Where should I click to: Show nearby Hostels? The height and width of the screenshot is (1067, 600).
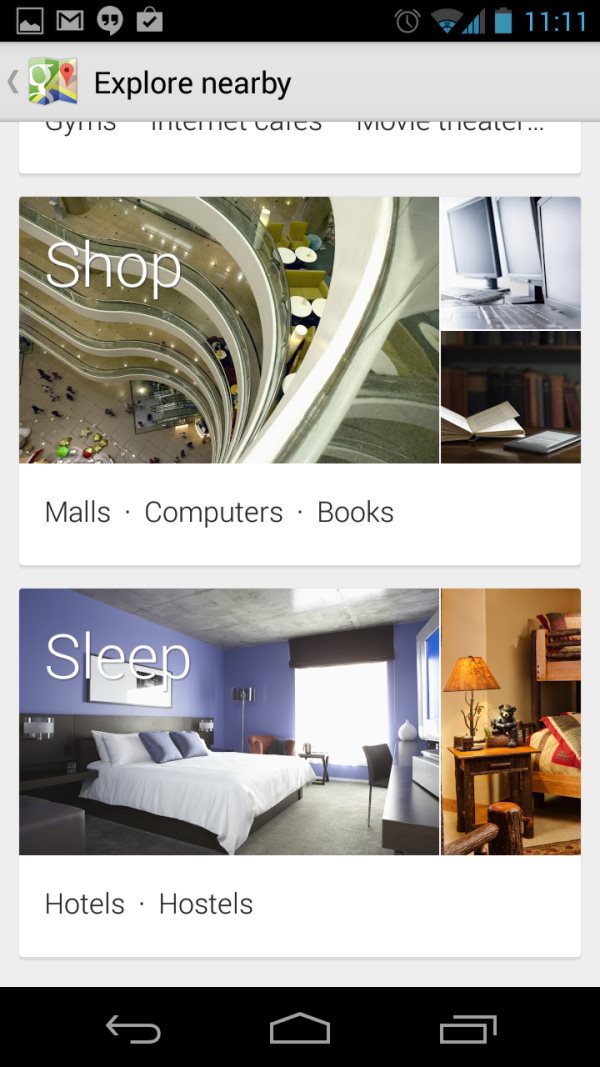[x=206, y=904]
